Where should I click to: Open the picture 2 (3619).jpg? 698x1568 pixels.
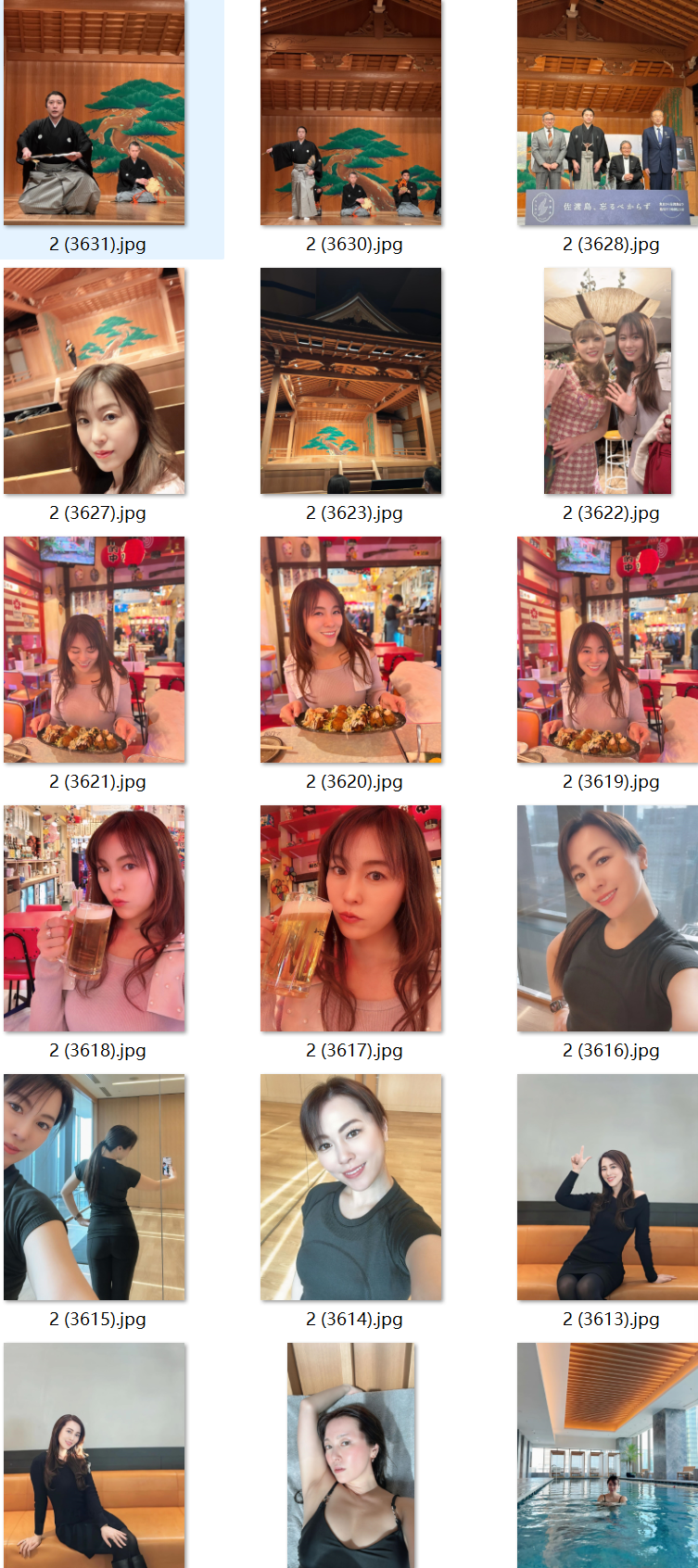coord(607,650)
